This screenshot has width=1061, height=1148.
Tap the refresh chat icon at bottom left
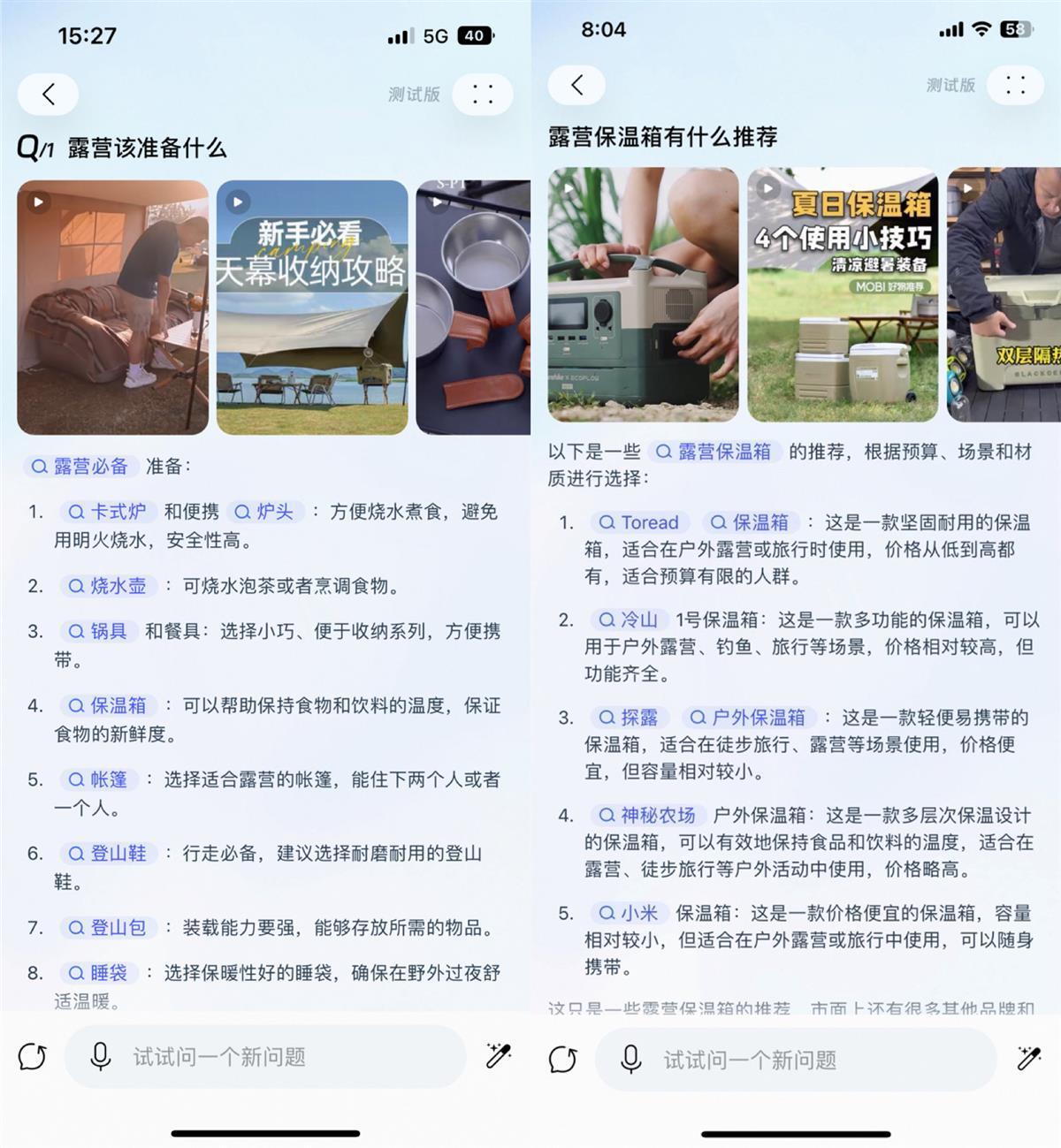(x=32, y=1057)
